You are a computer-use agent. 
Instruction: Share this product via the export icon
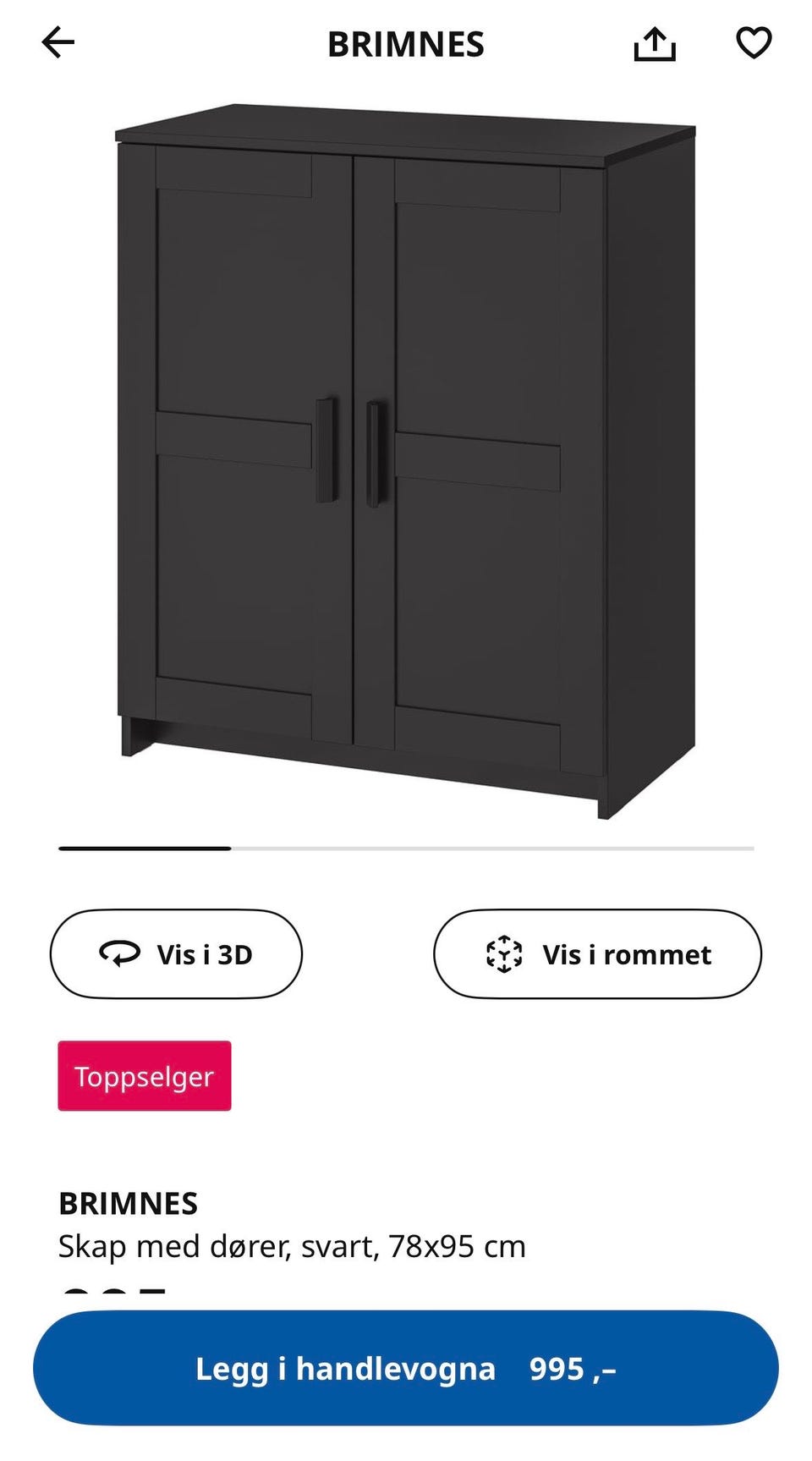tap(655, 44)
